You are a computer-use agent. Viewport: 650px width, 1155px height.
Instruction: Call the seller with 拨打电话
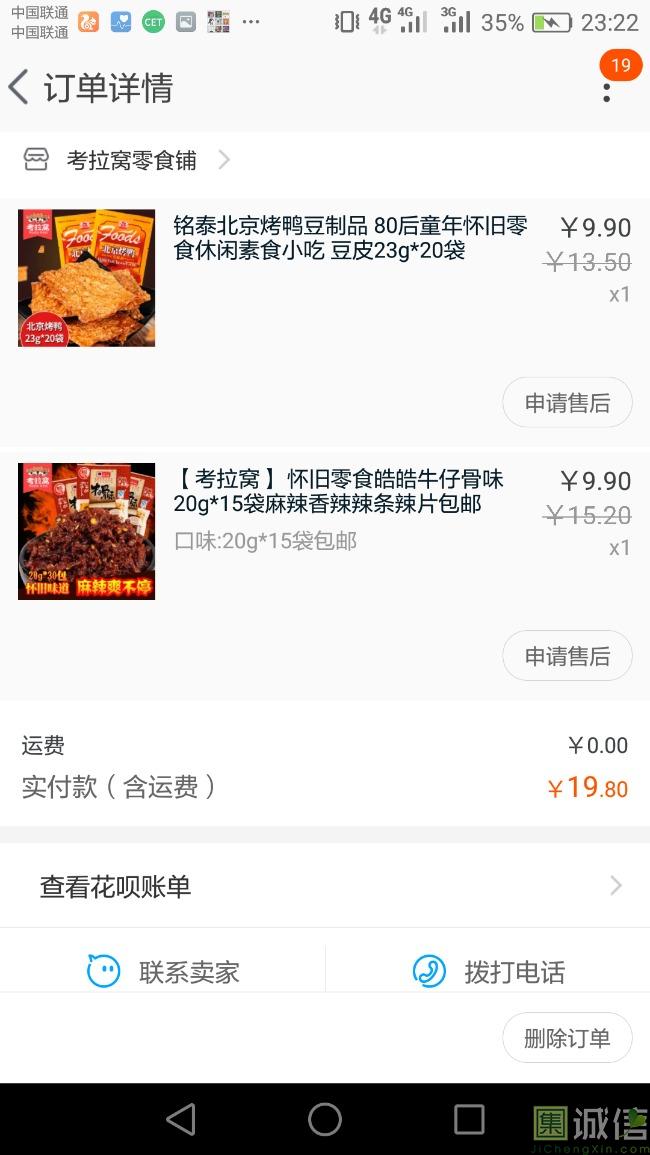coord(489,971)
